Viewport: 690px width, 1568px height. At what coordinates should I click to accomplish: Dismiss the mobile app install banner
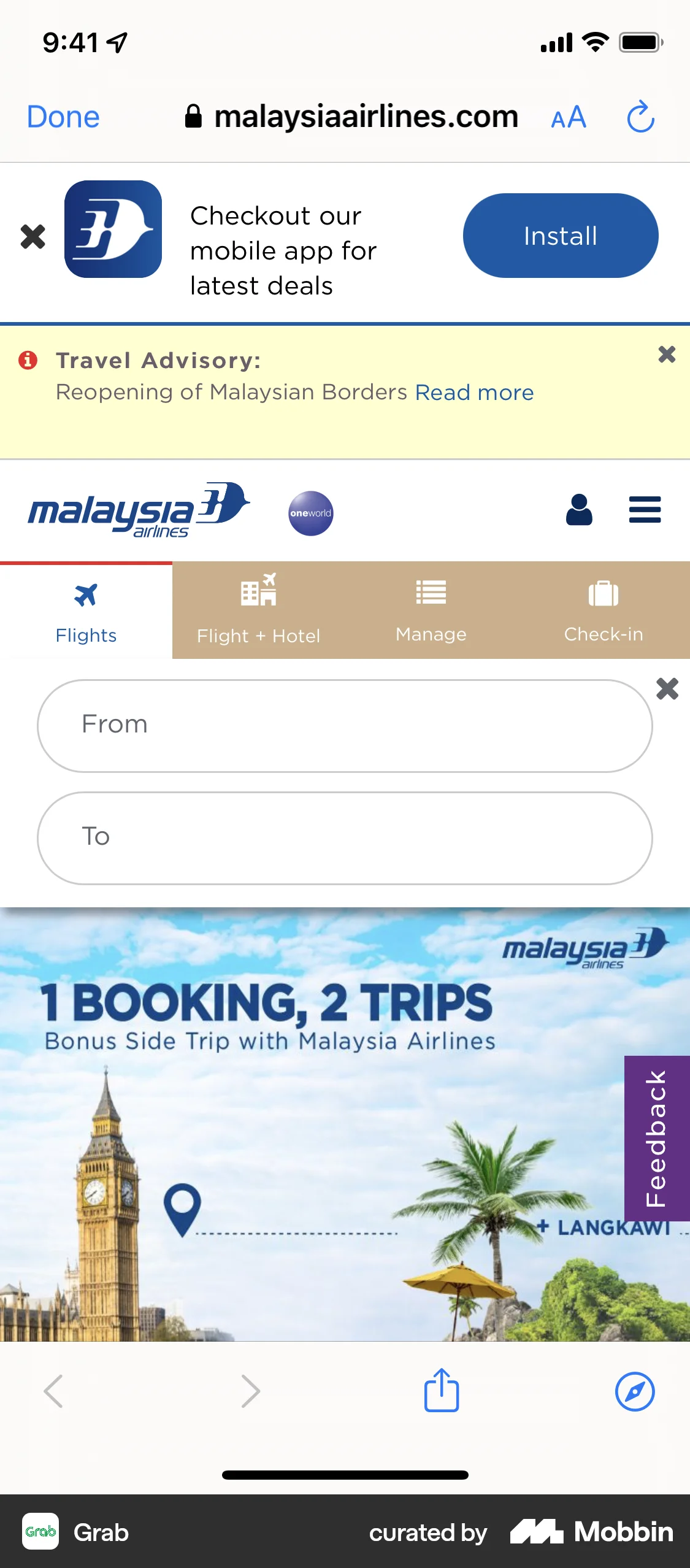click(x=33, y=236)
